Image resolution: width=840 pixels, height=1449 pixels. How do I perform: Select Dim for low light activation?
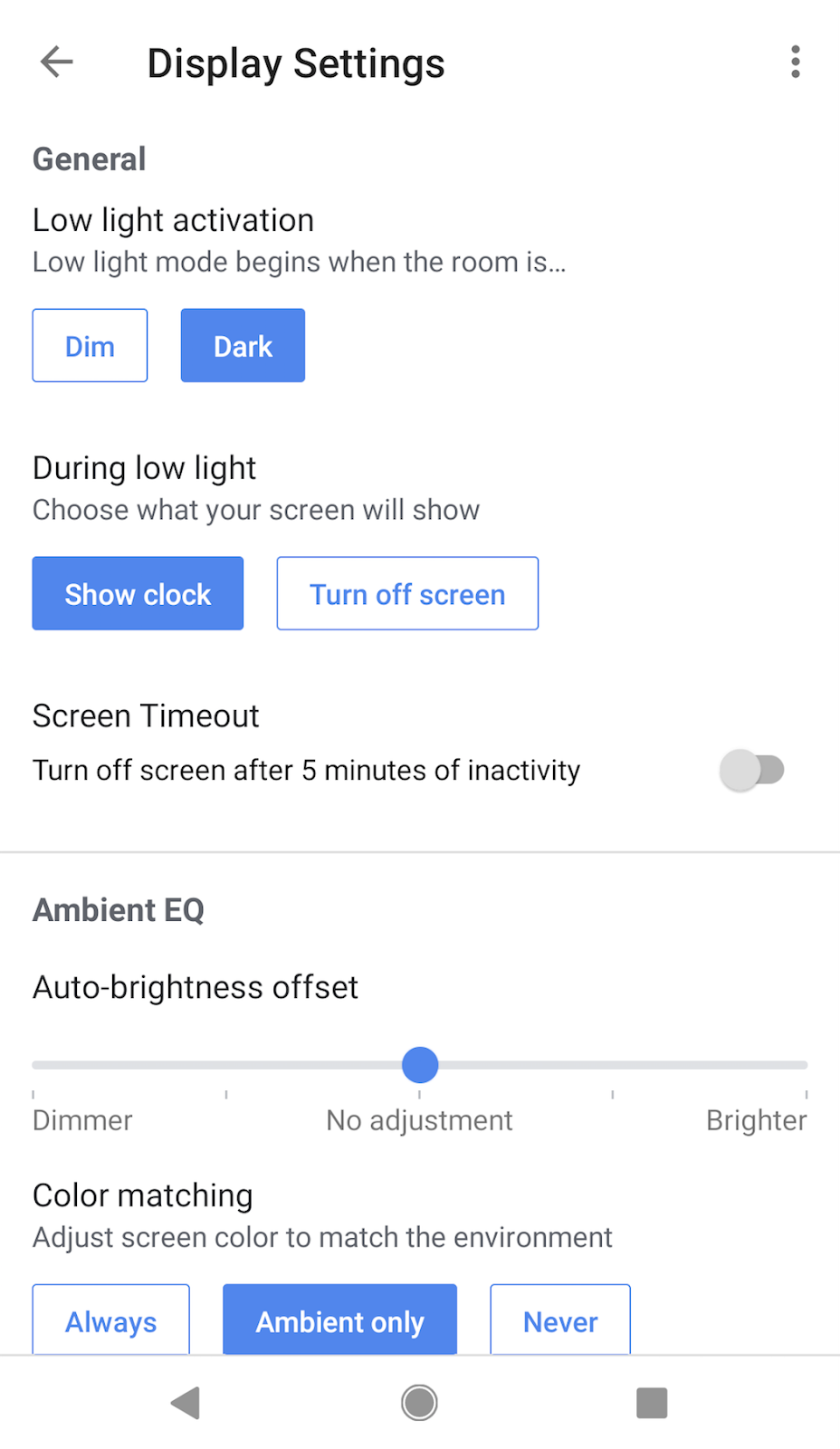click(x=90, y=346)
